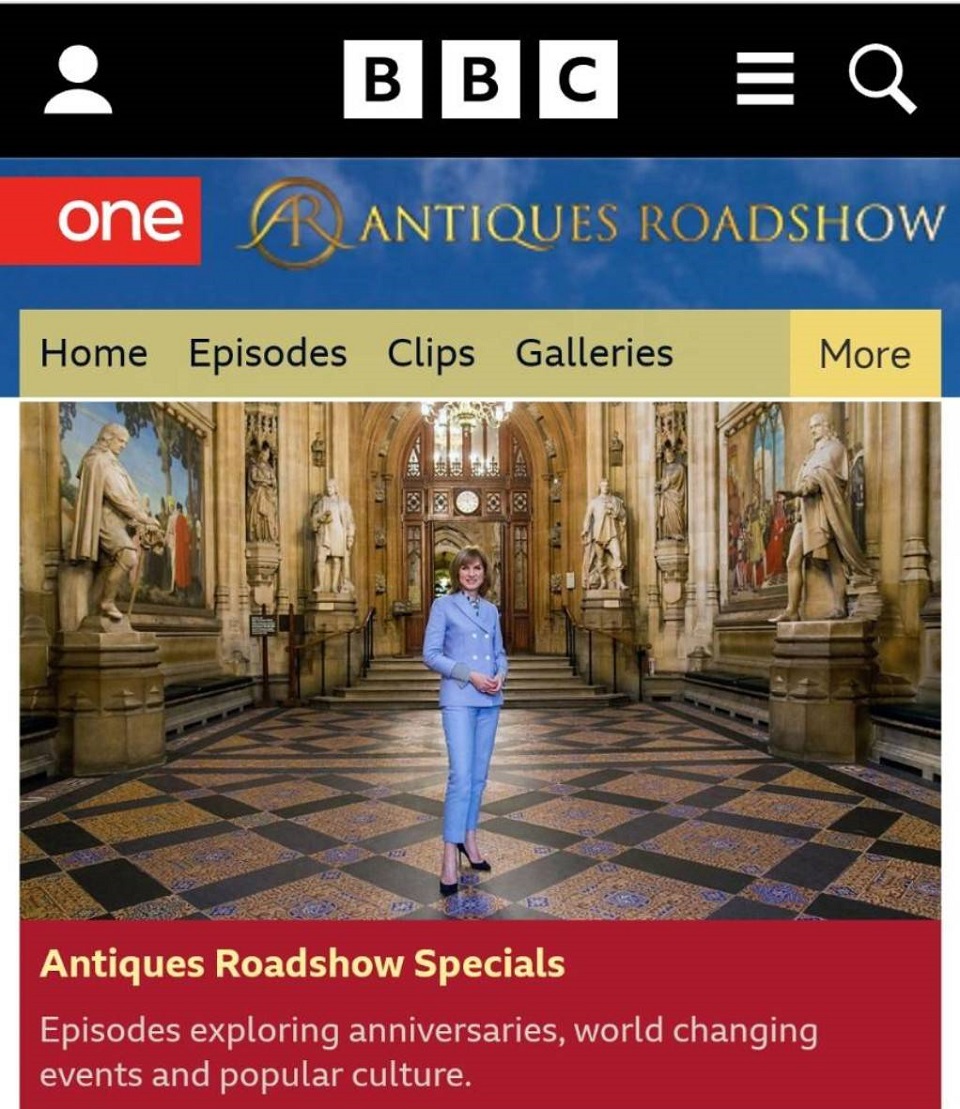The width and height of the screenshot is (960, 1109).
Task: Switch to the Clips tab
Action: [x=431, y=354]
